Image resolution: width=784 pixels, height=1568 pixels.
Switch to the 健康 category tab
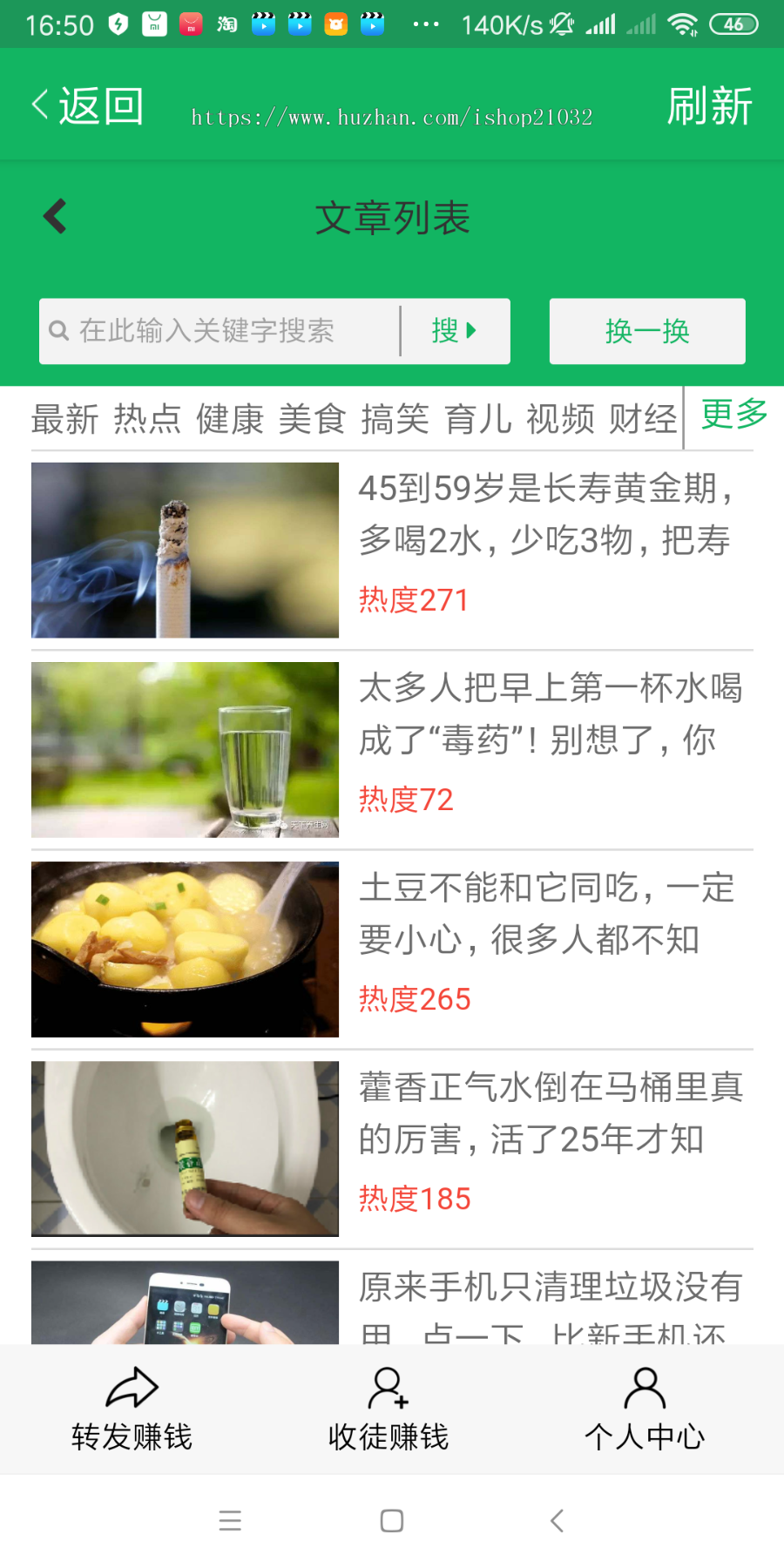[231, 419]
